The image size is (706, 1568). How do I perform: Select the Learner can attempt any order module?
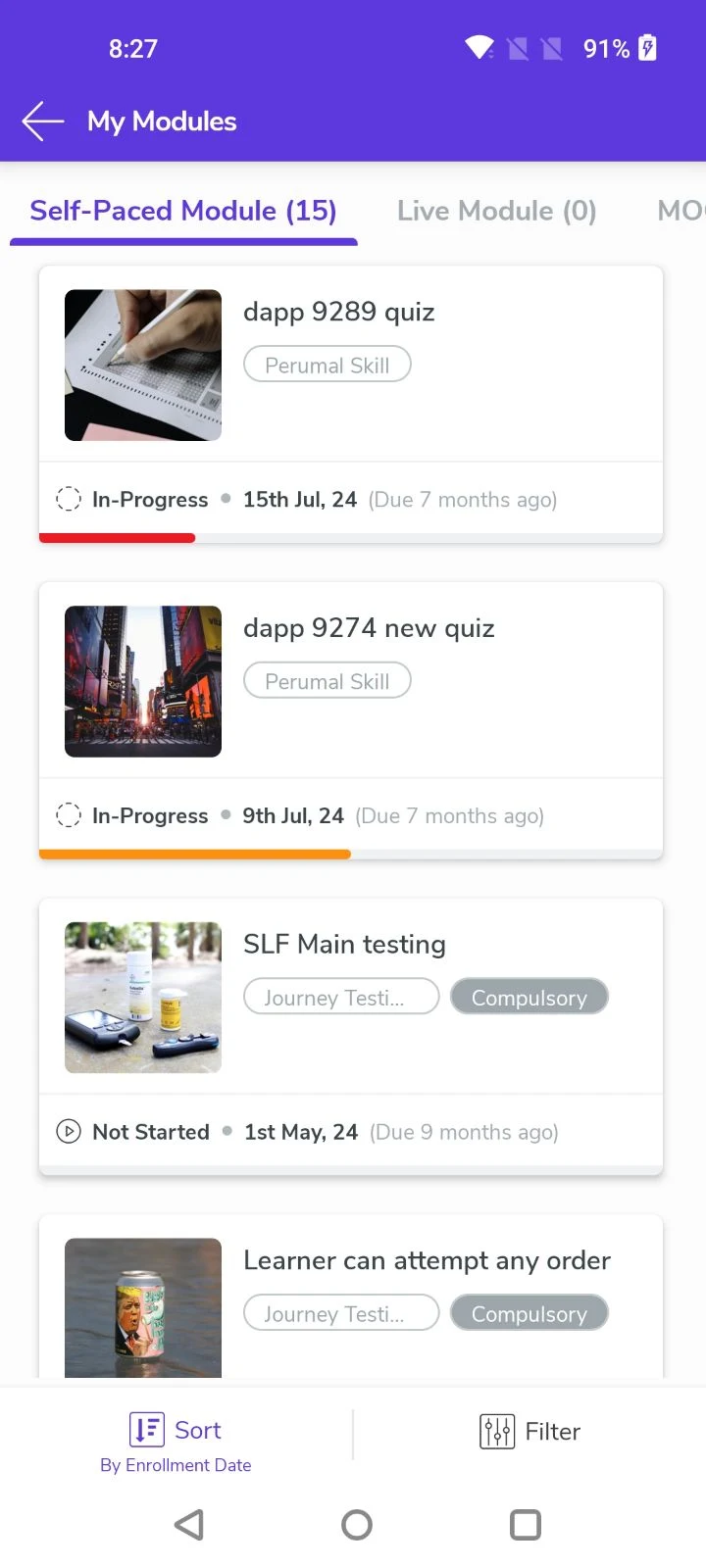427,1260
